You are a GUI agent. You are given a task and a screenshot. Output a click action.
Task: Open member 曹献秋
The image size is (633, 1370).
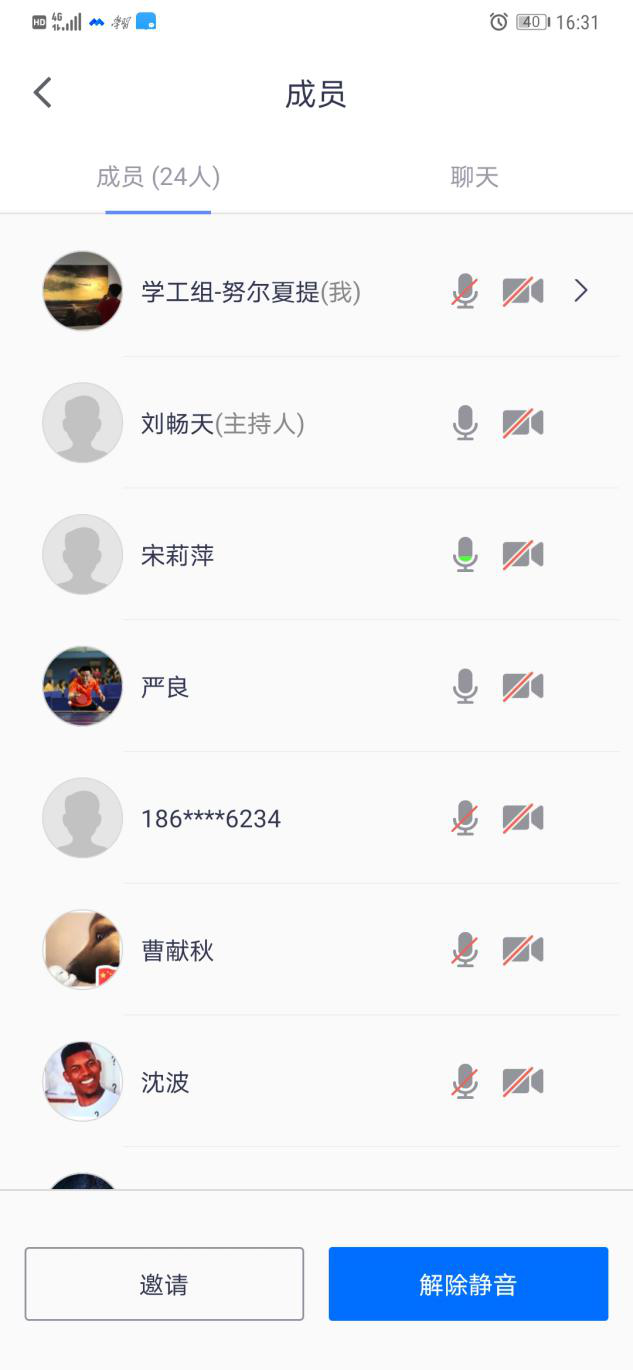click(x=178, y=951)
